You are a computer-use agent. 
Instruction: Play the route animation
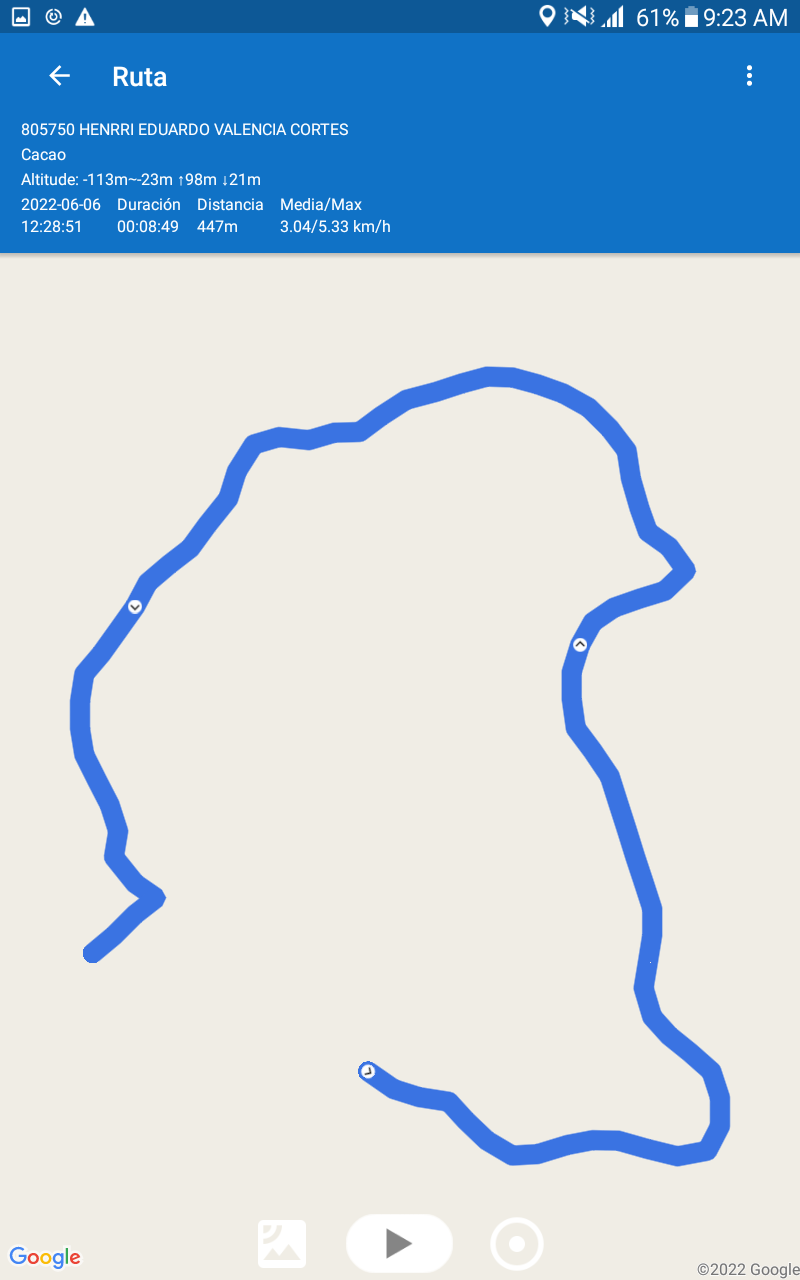click(399, 1243)
